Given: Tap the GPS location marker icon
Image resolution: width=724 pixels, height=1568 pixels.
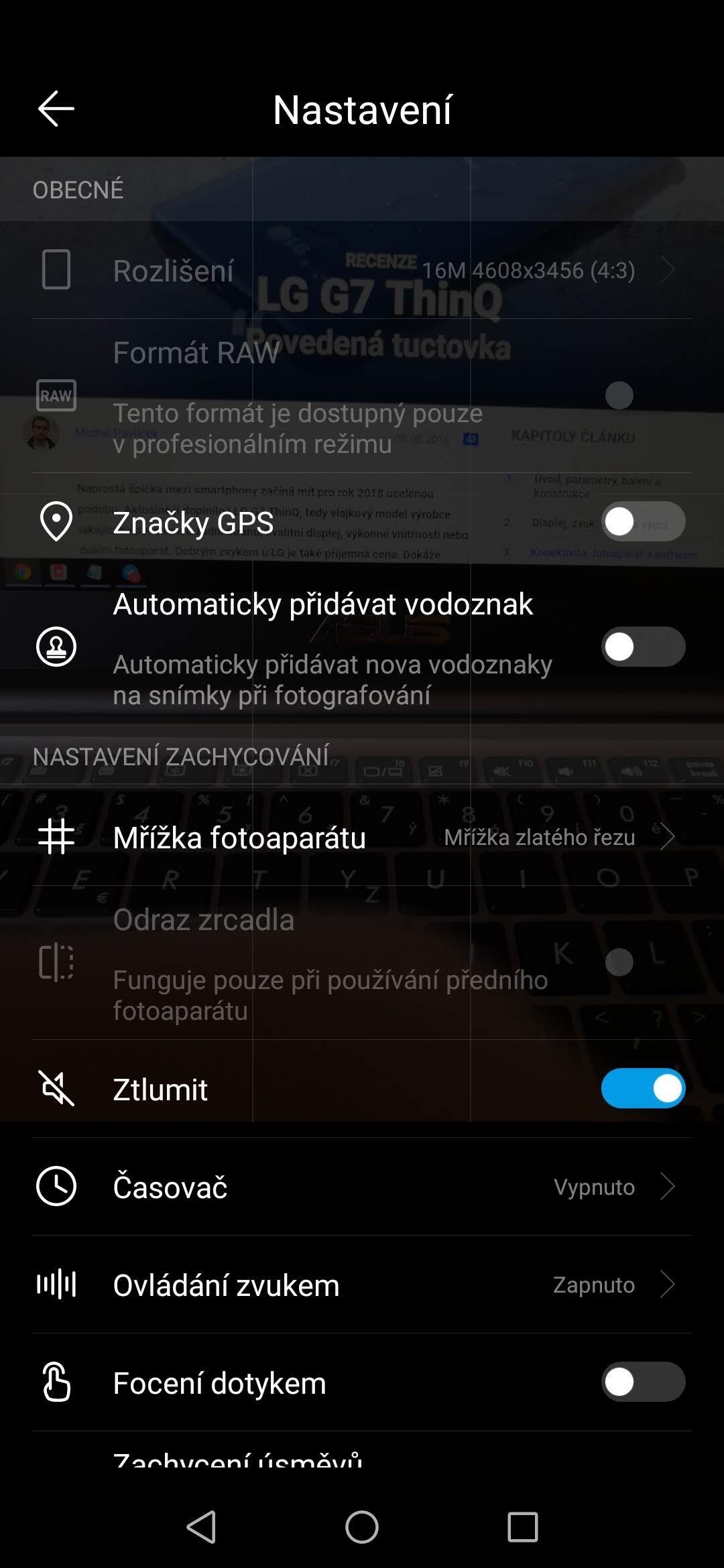Looking at the screenshot, I should pos(56,522).
